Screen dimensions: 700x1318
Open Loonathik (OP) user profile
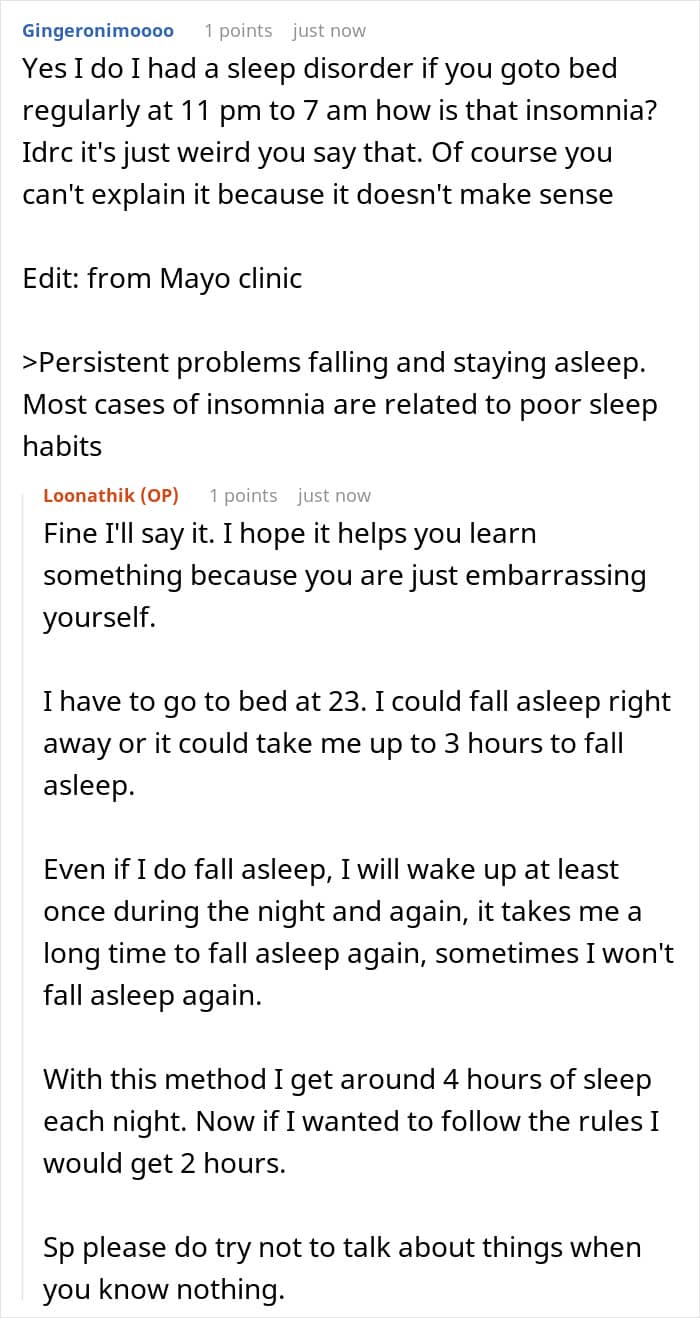pyautogui.click(x=111, y=495)
